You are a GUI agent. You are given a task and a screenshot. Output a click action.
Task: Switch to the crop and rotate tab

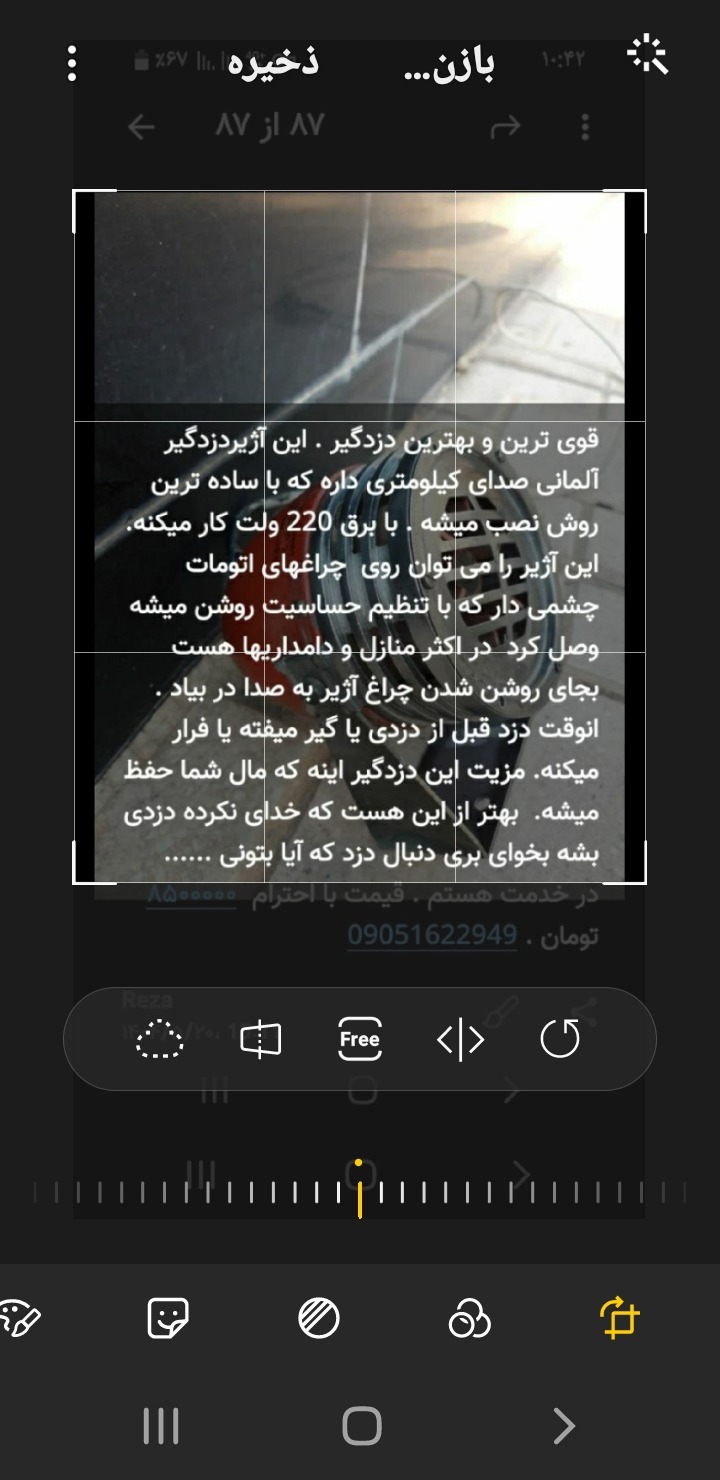click(619, 1318)
